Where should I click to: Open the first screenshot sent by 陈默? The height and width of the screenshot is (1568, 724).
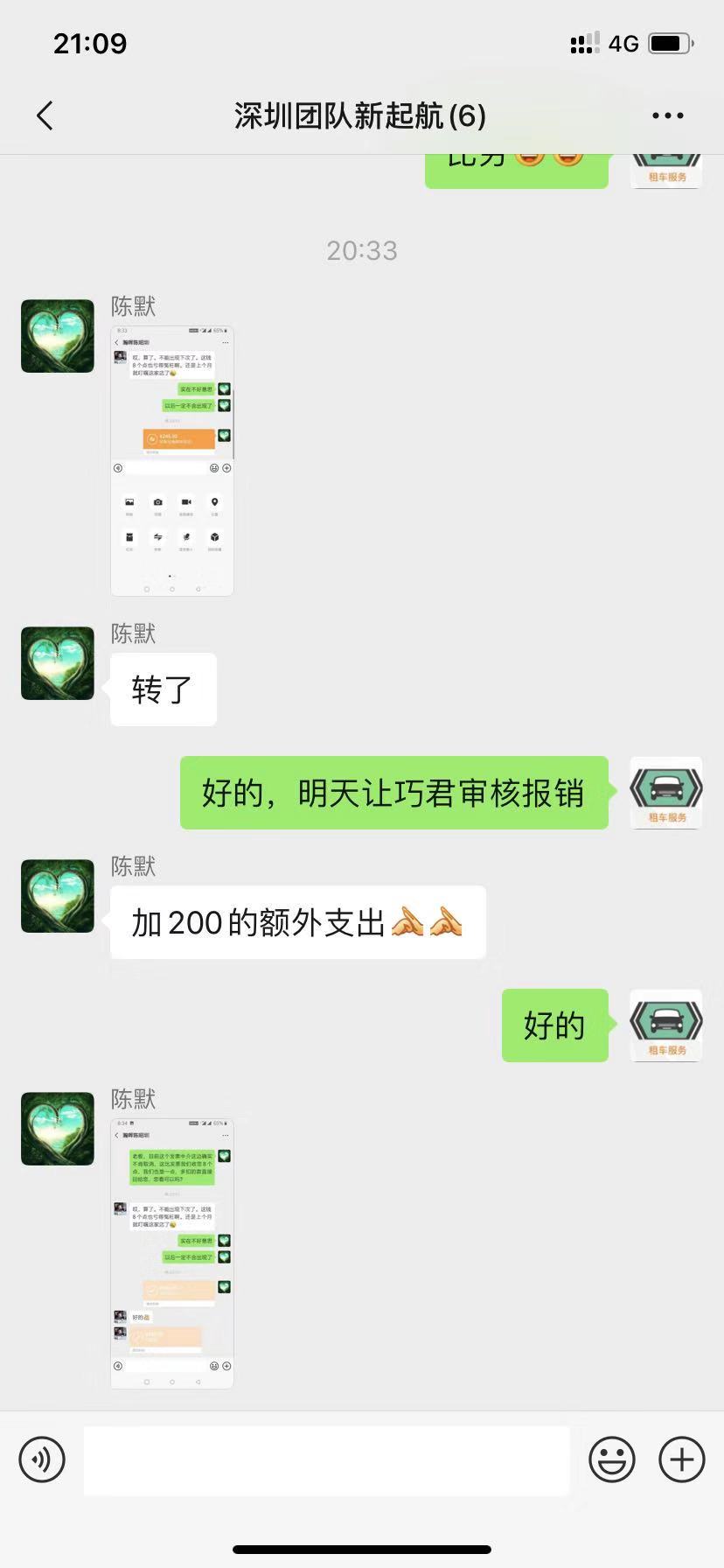click(x=172, y=461)
